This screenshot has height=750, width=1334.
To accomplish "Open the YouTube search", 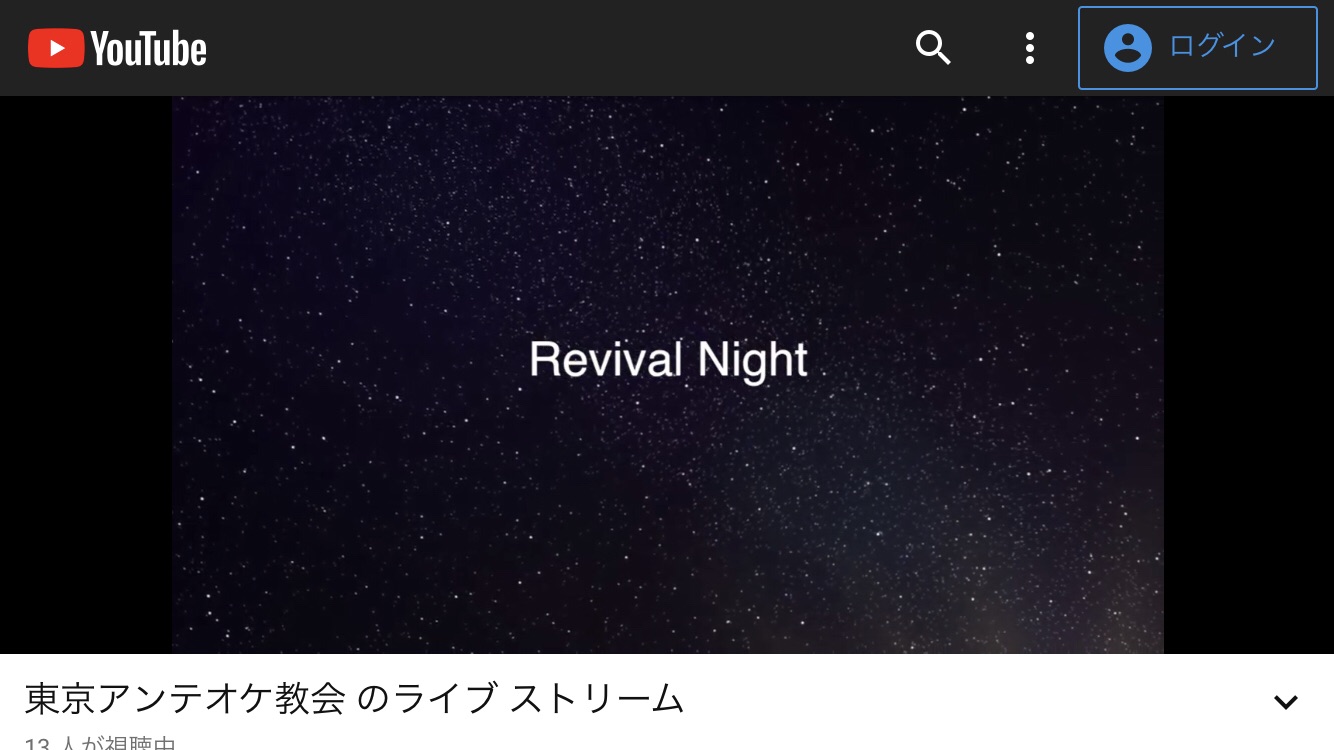I will click(x=933, y=48).
